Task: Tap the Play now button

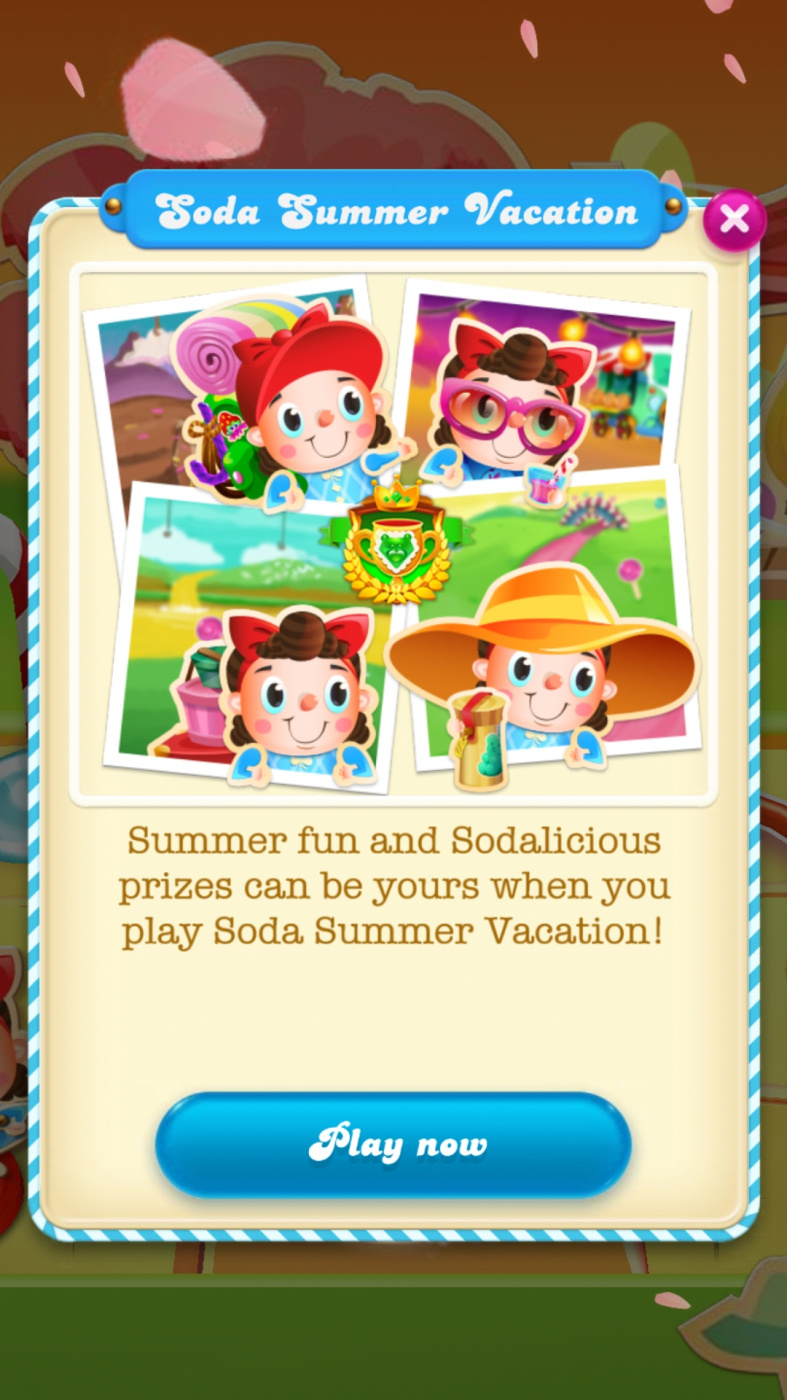Action: 393,1143
